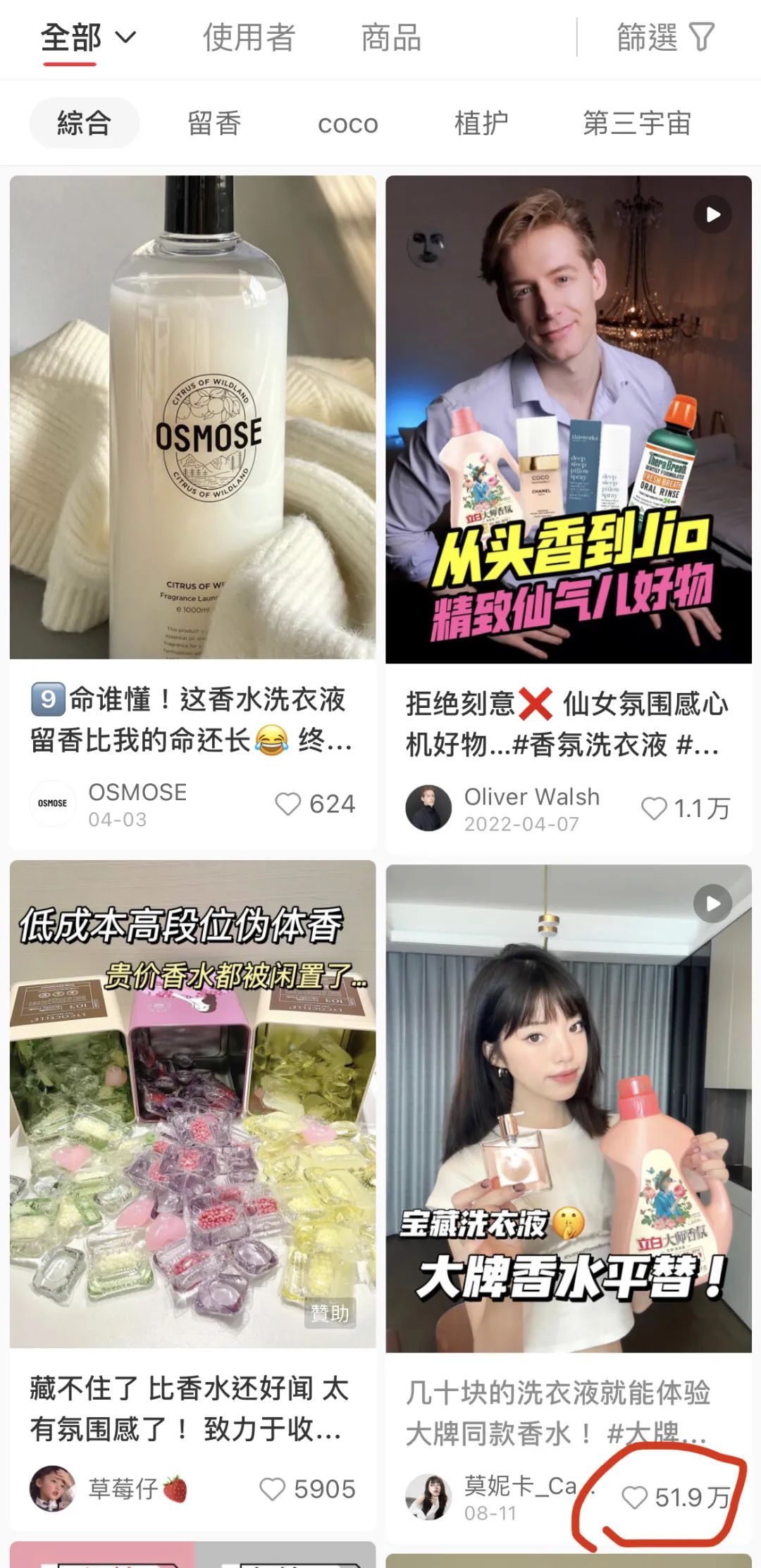Screen dimensions: 761x1568
Task: Like 草莓仔's post
Action: (x=273, y=1489)
